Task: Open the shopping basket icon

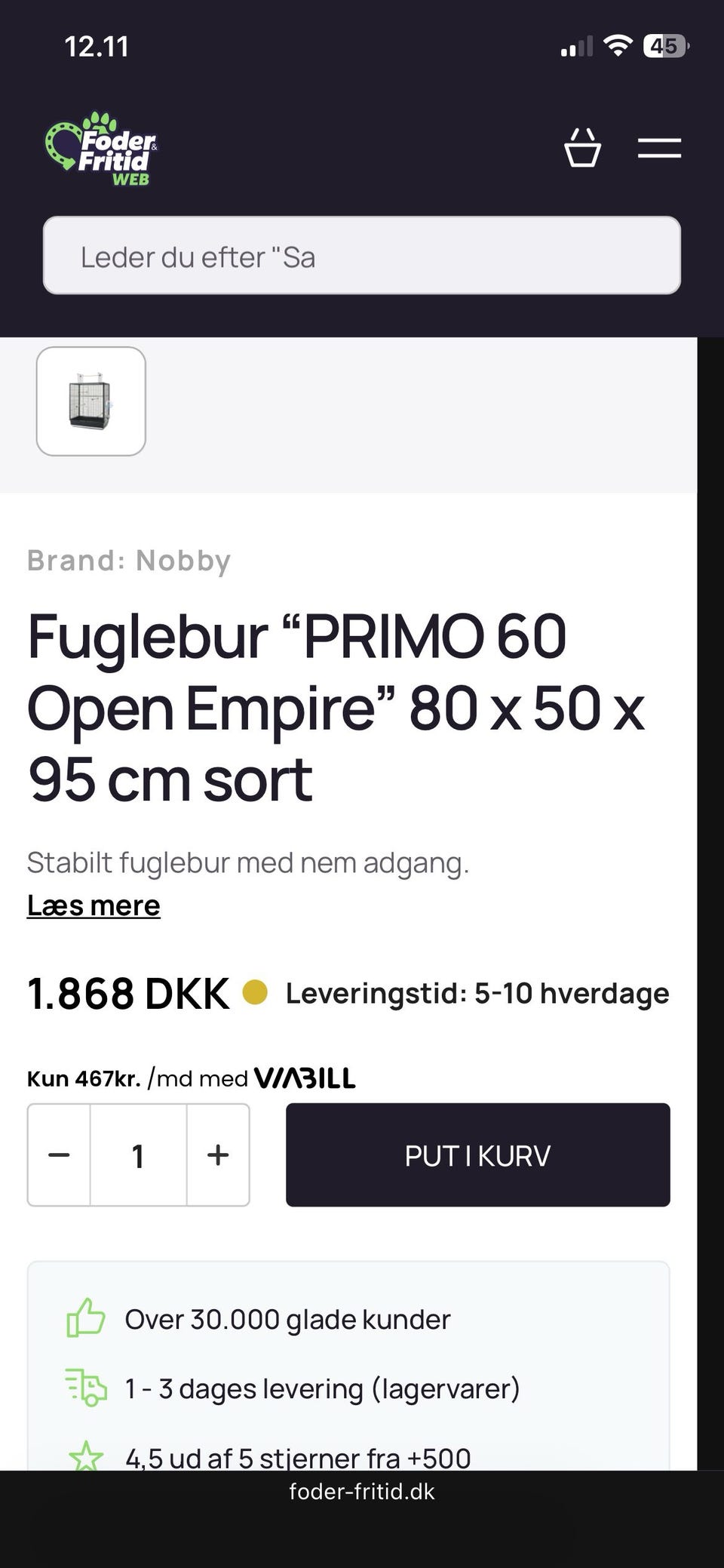Action: tap(581, 149)
